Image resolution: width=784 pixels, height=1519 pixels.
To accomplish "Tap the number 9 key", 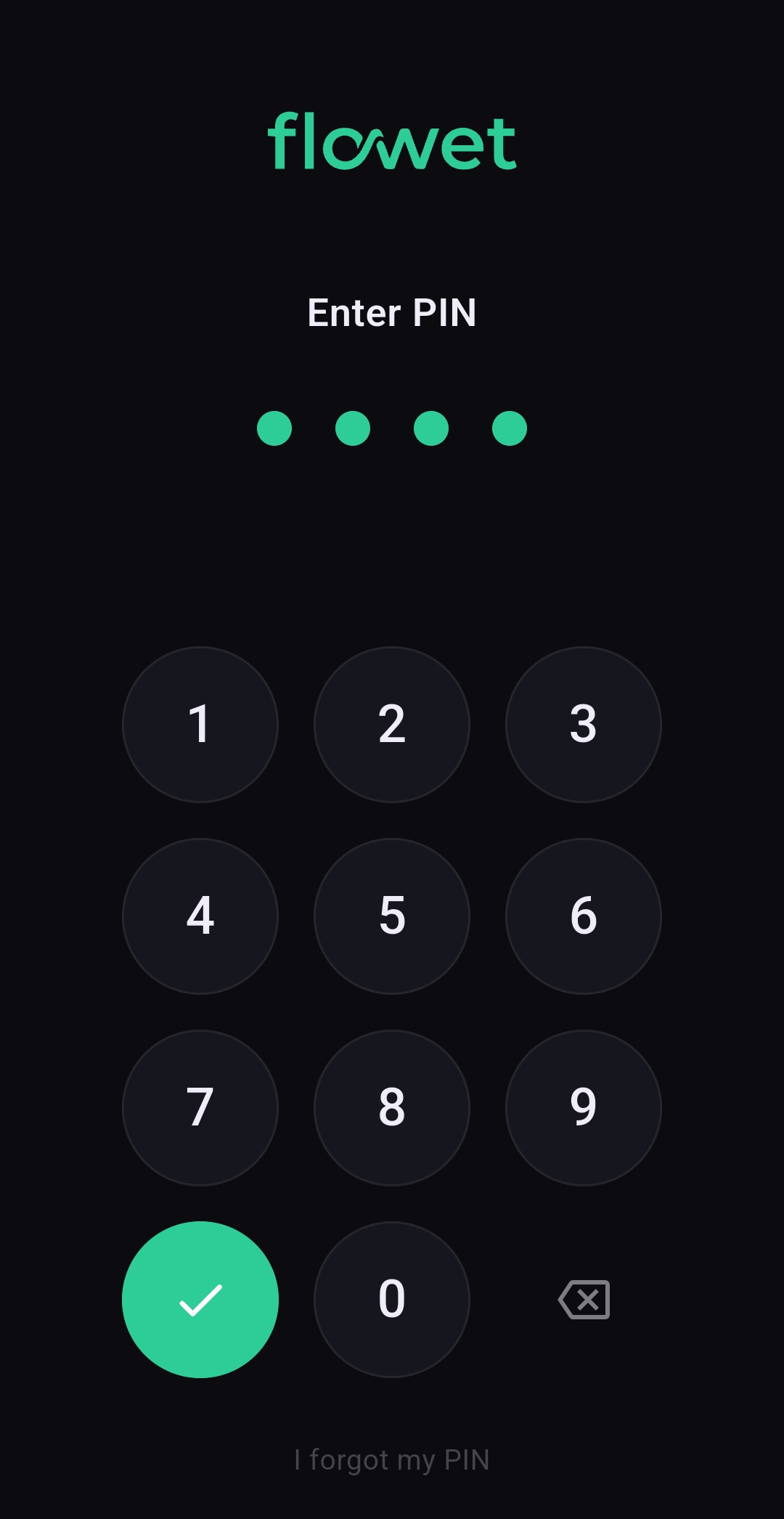I will 584,1108.
